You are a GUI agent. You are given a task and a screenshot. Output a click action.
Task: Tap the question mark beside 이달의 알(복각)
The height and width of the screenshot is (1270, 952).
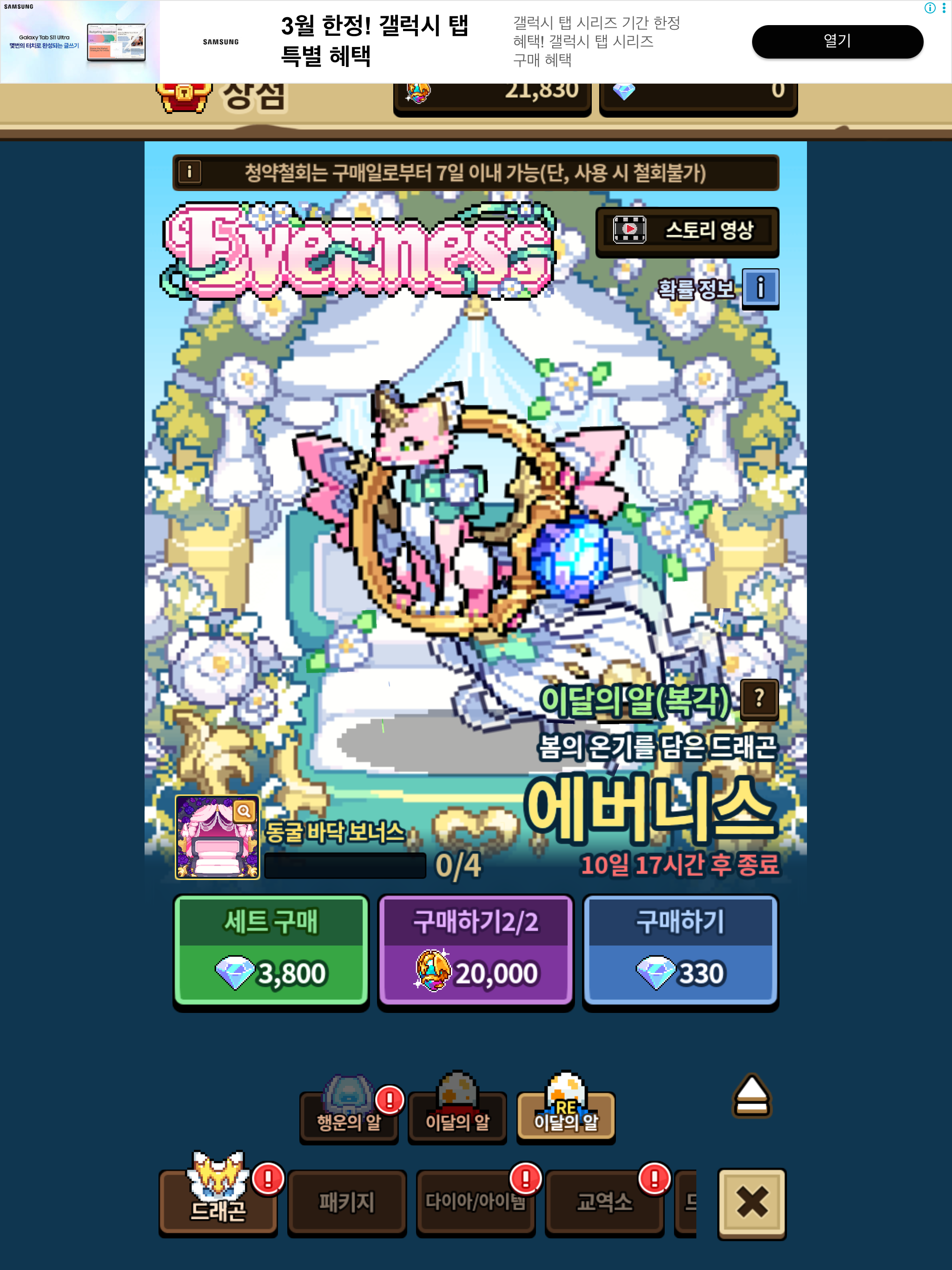(x=759, y=699)
